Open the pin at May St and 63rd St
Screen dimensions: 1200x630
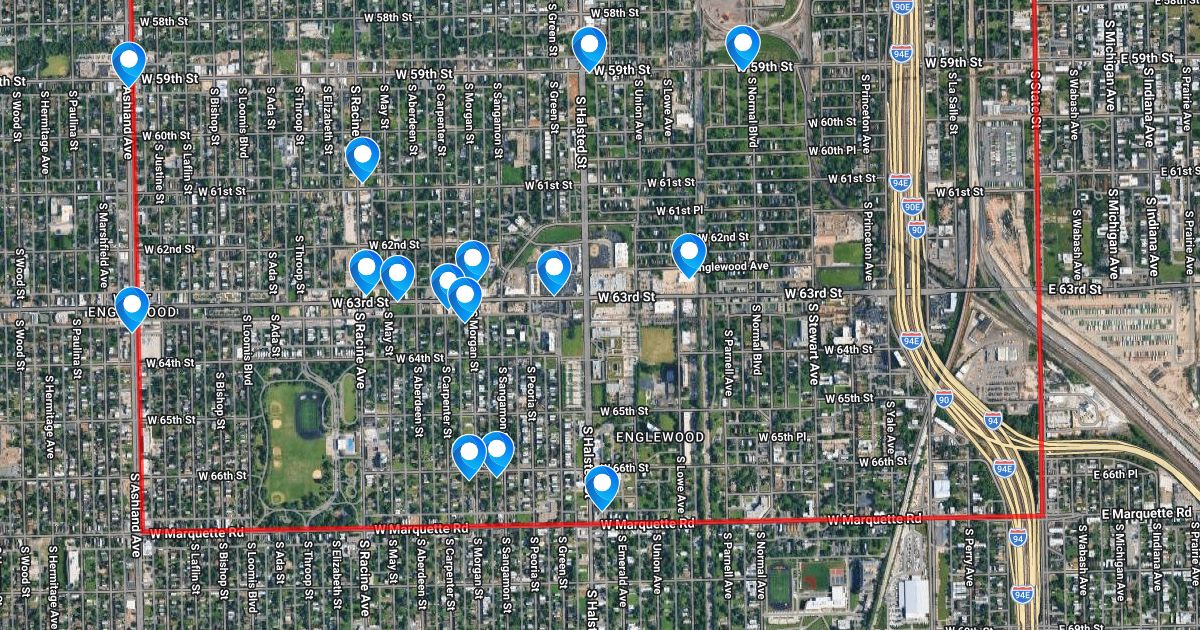(x=397, y=275)
